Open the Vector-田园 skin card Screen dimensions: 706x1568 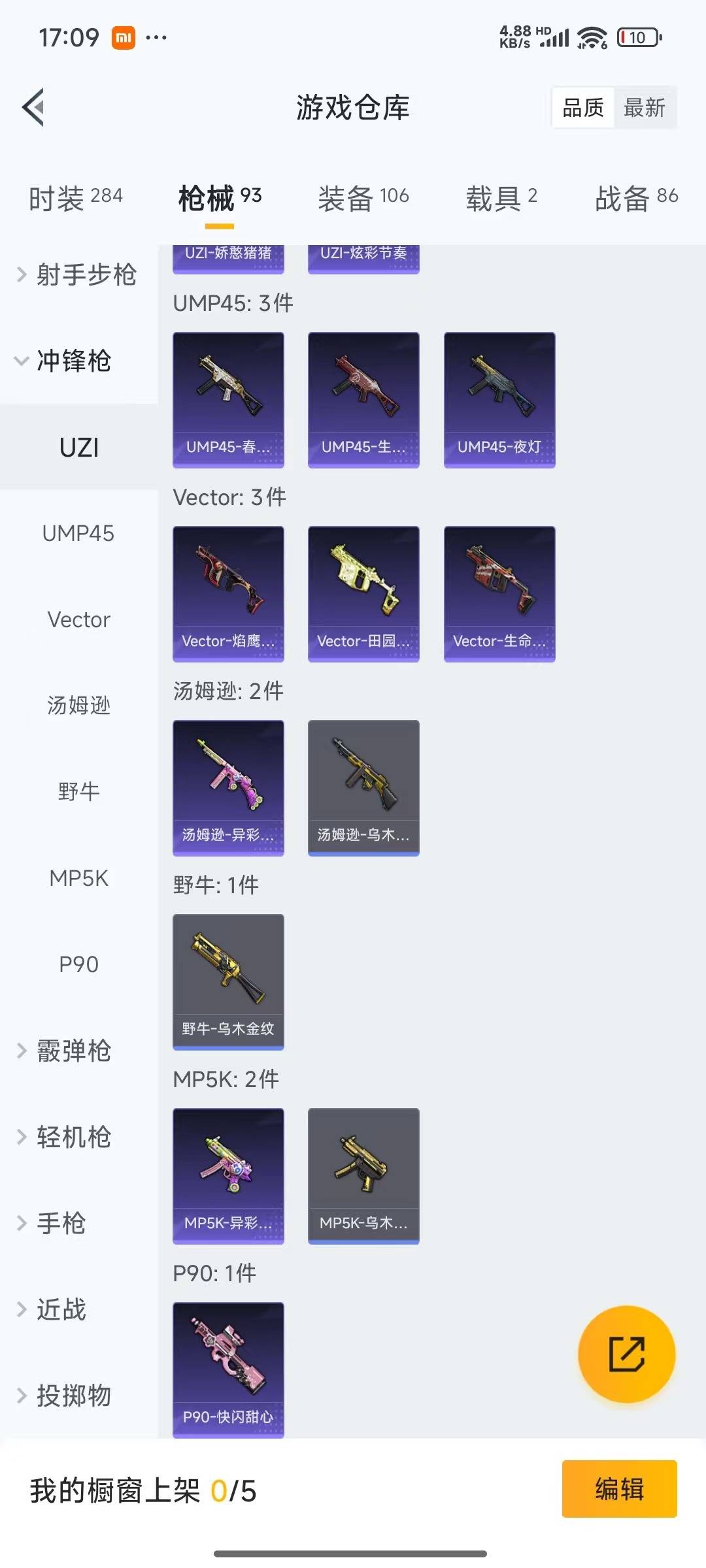[363, 593]
